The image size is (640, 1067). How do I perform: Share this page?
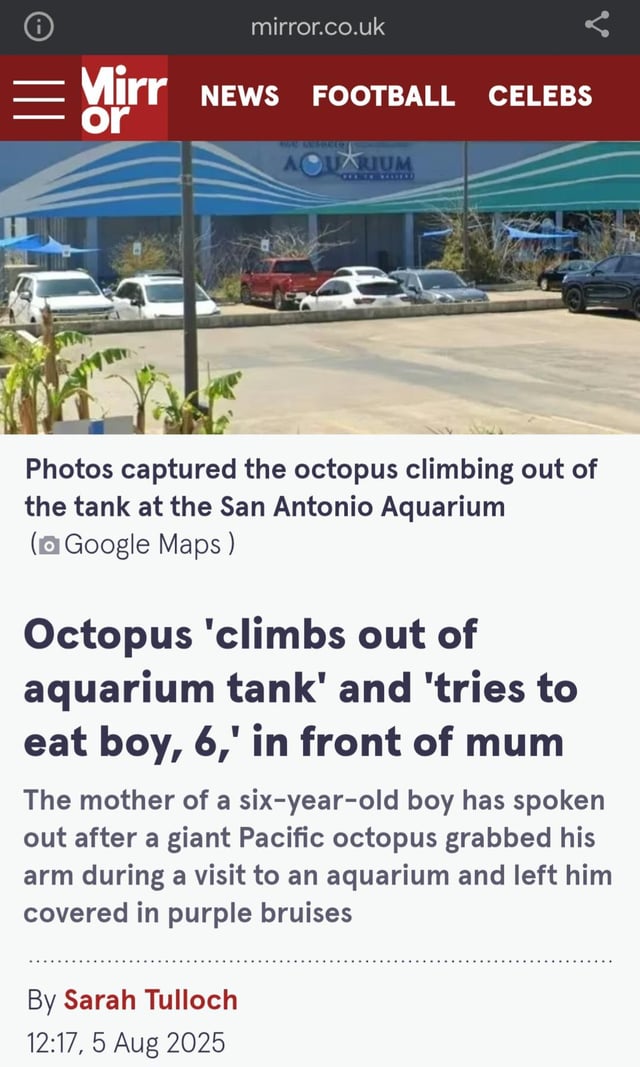point(597,25)
